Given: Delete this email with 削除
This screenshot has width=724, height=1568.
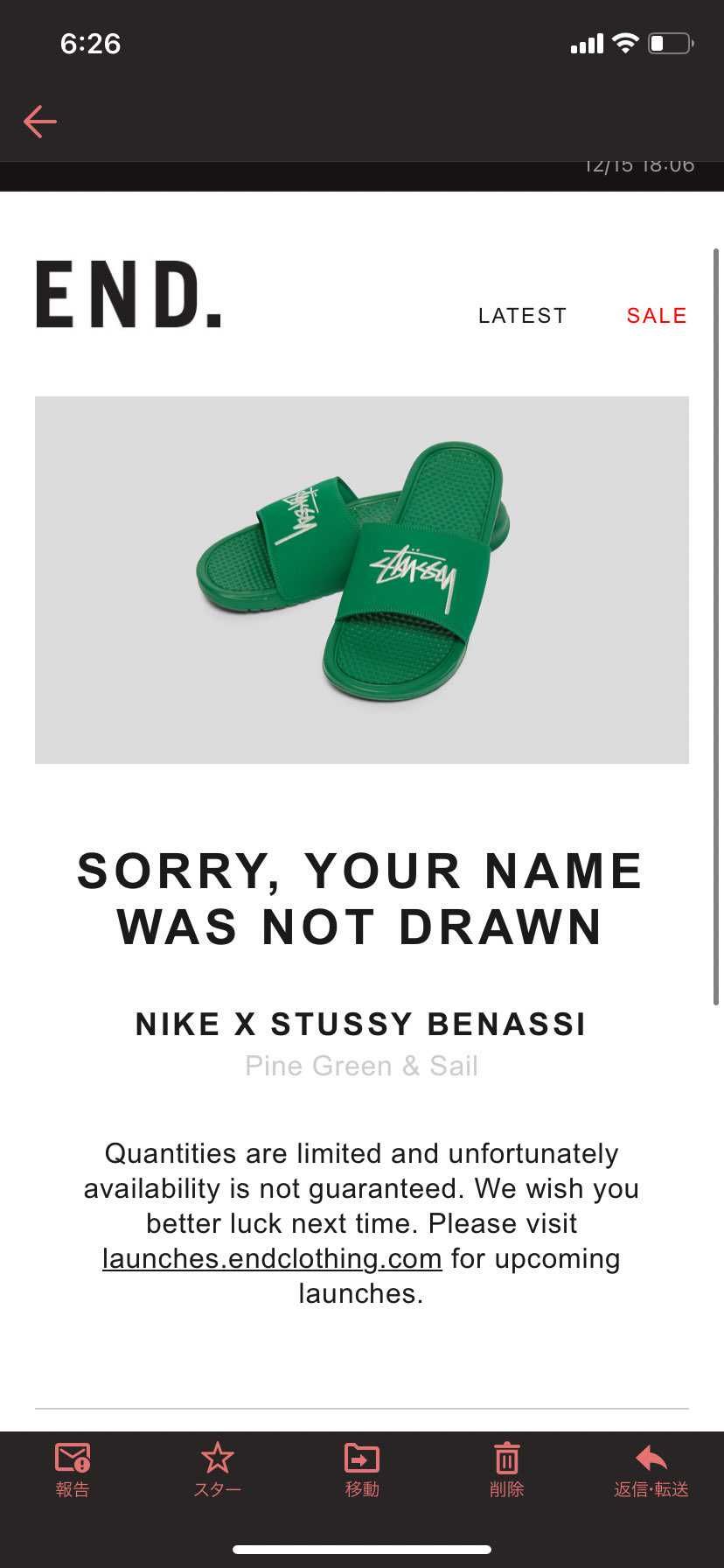Looking at the screenshot, I should pos(506,1470).
